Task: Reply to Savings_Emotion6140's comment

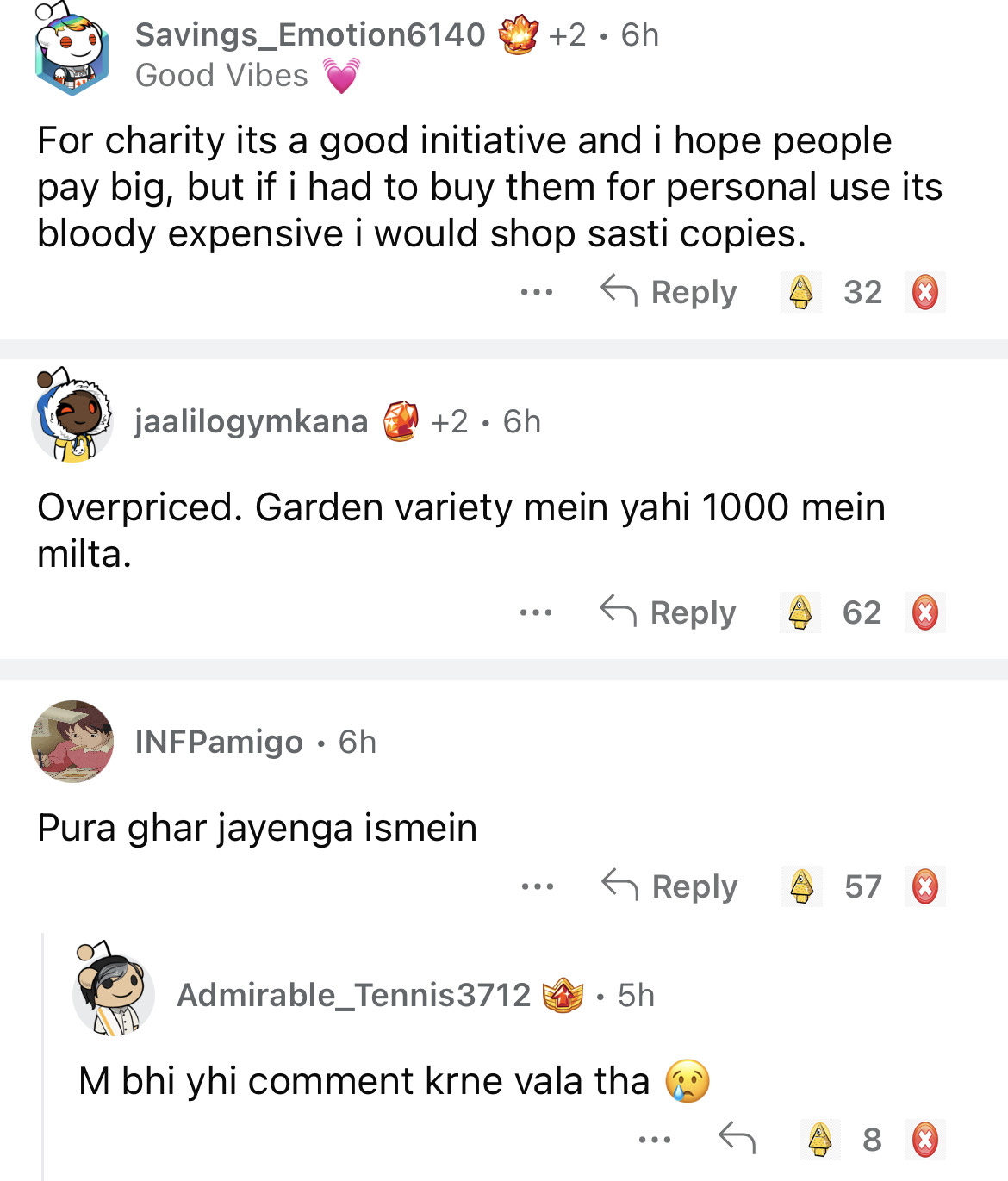Action: tap(669, 292)
